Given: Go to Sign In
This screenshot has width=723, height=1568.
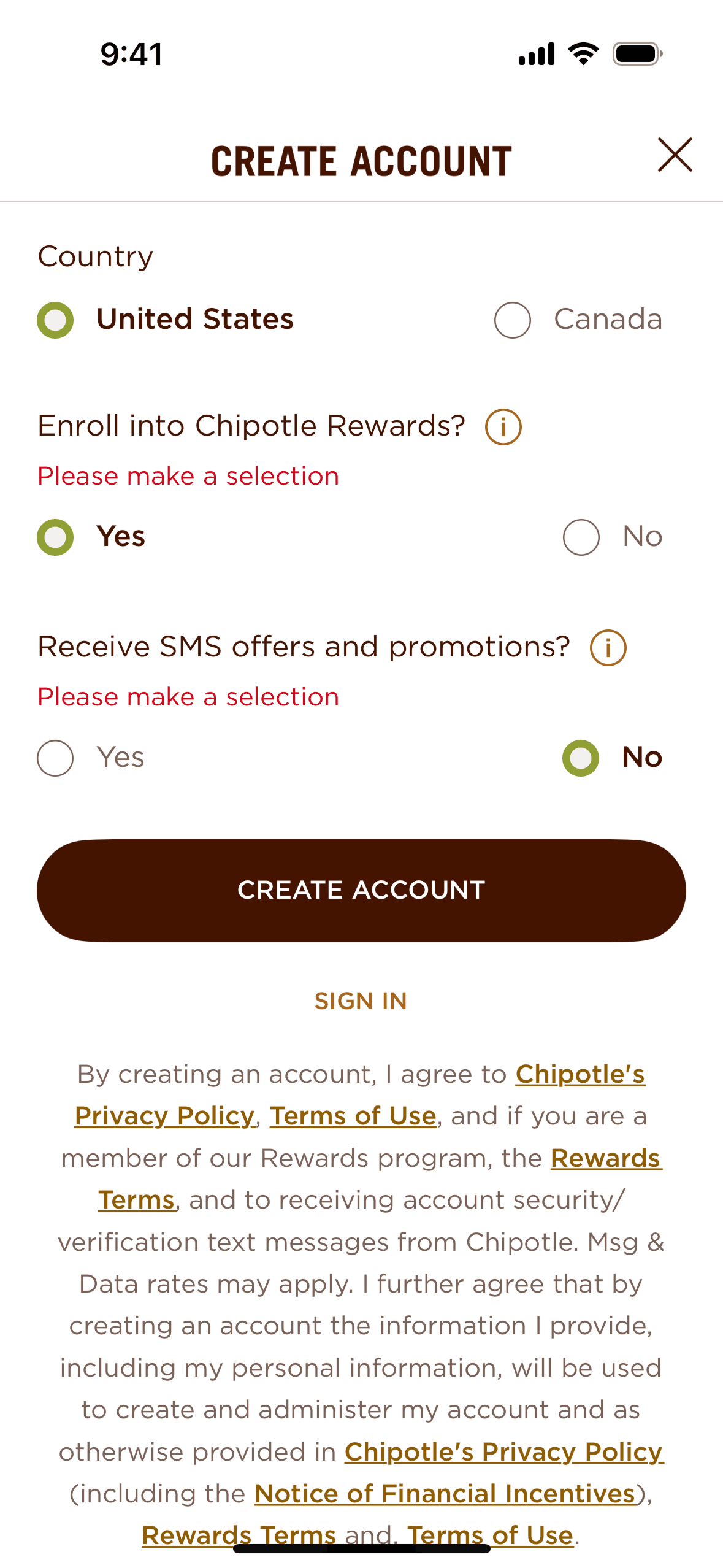Looking at the screenshot, I should 361,1001.
